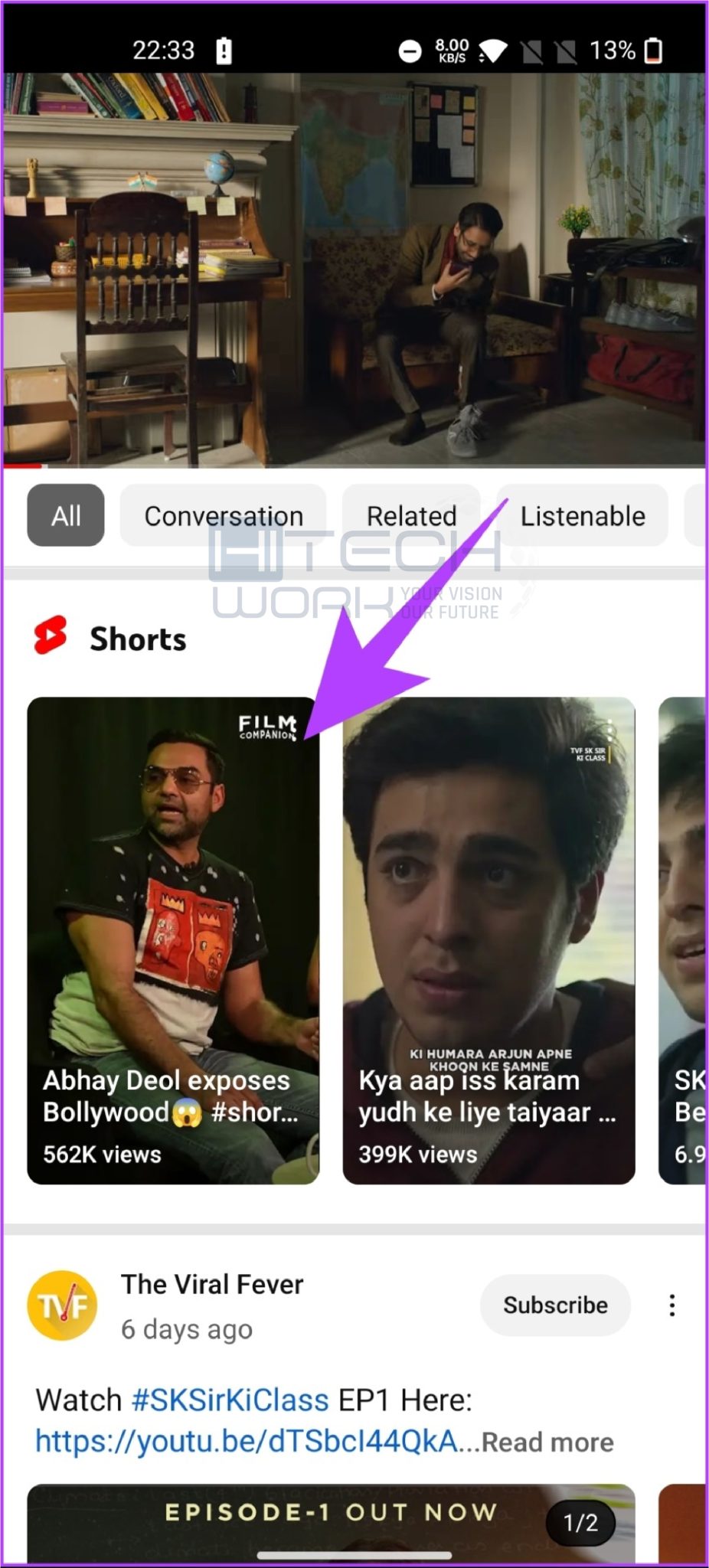Tap the #SKSirKiClass hashtag link
The image size is (709, 1568).
pyautogui.click(x=230, y=1400)
